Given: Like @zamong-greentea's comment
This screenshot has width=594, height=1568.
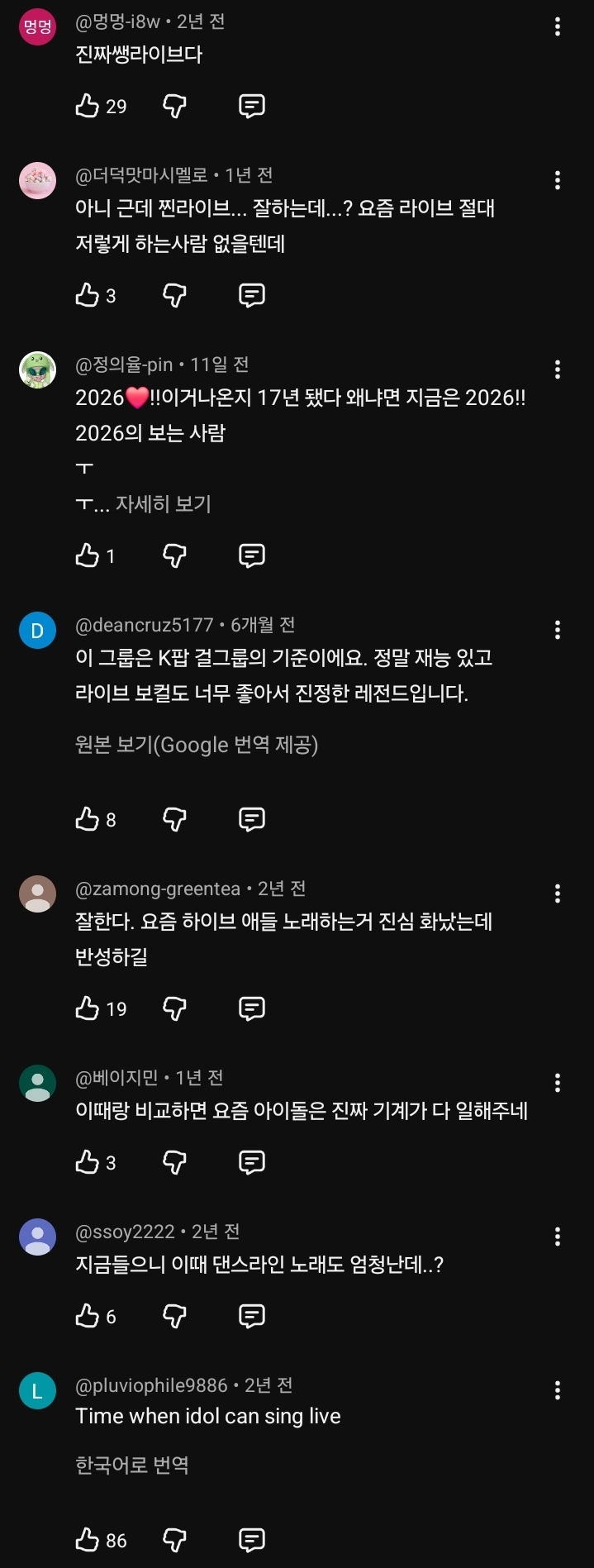Looking at the screenshot, I should coord(88,1008).
